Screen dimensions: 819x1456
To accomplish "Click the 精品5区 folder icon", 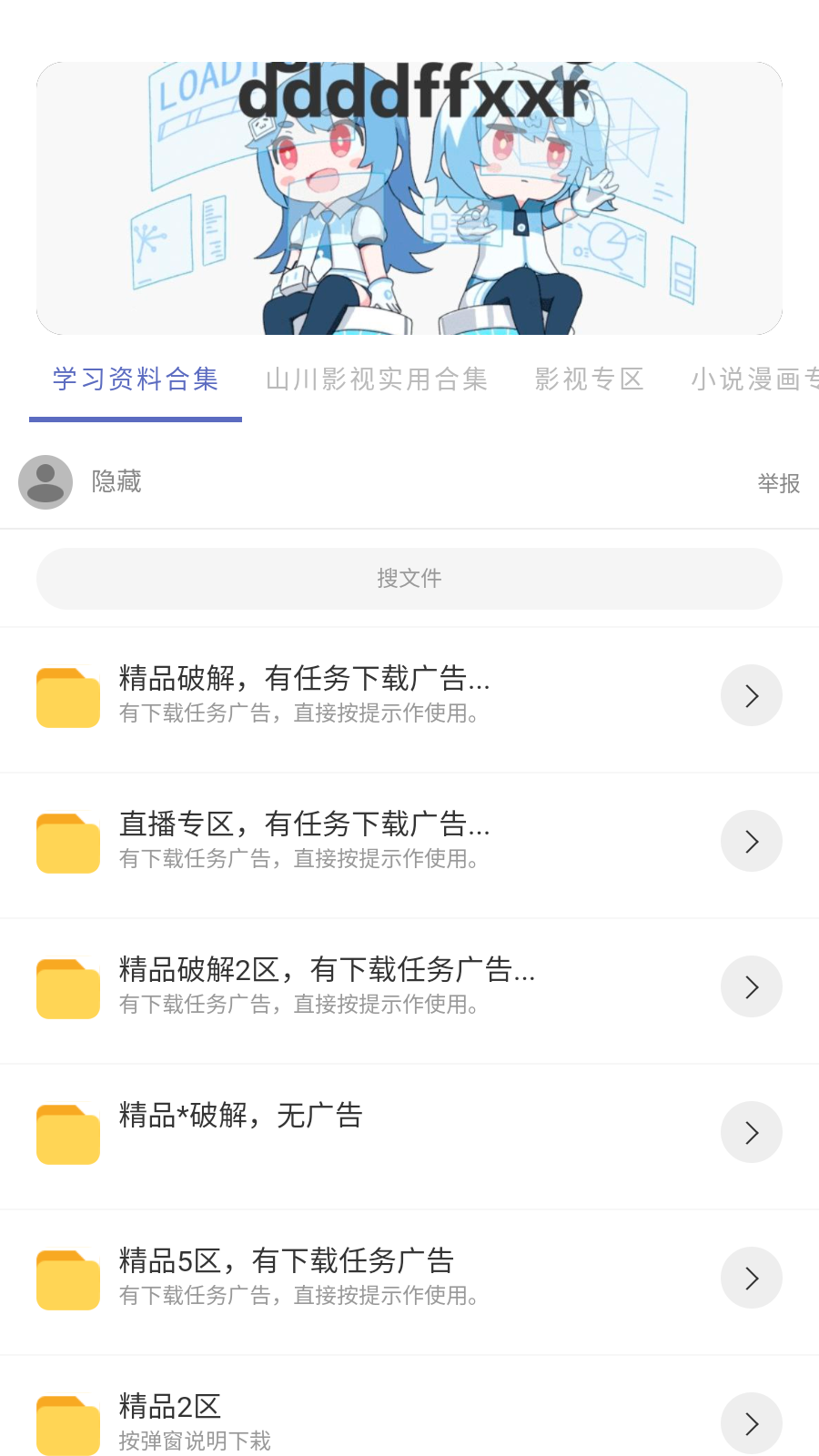I will pos(67,1279).
